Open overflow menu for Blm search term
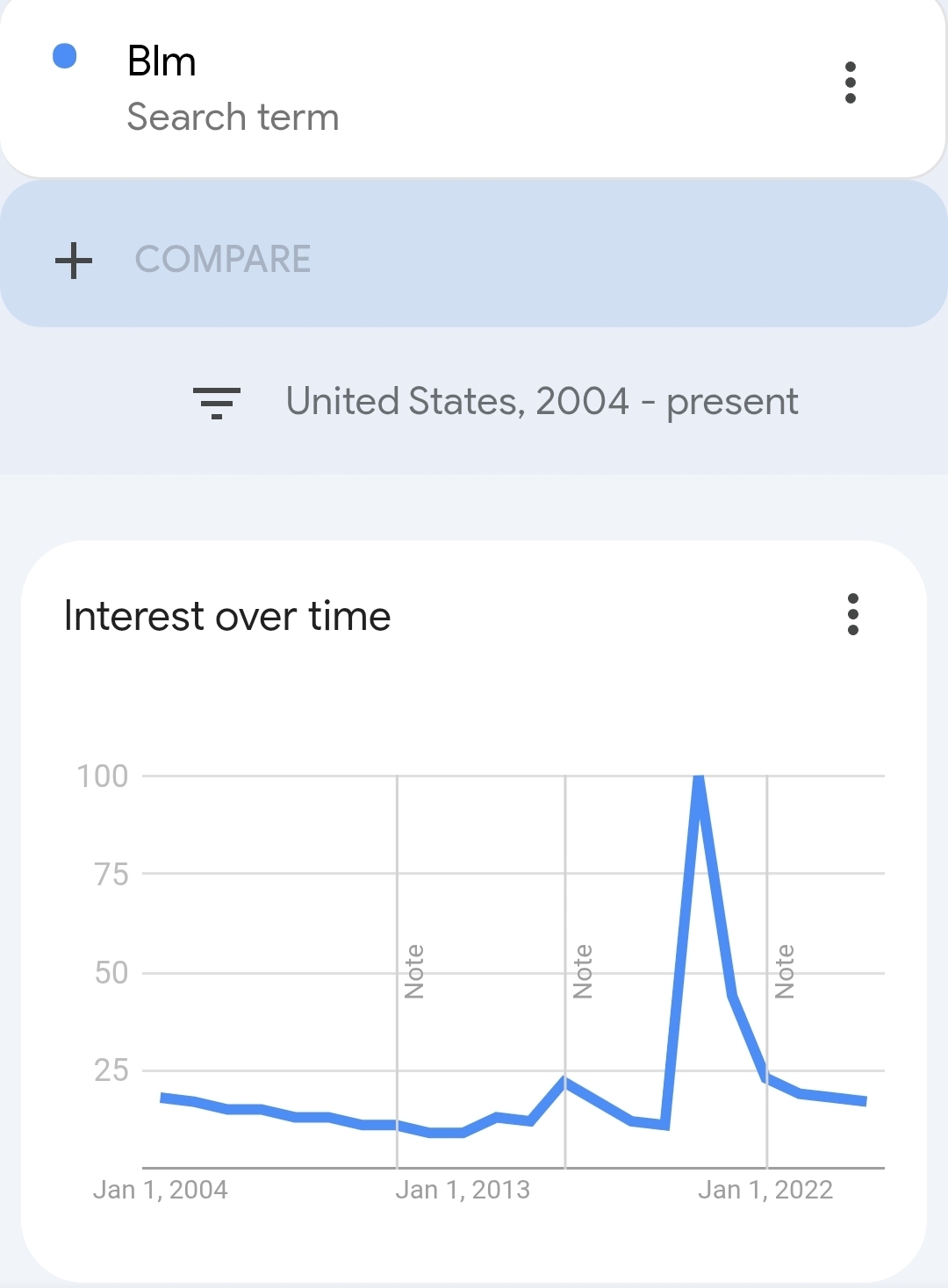This screenshot has width=948, height=1288. [x=850, y=82]
